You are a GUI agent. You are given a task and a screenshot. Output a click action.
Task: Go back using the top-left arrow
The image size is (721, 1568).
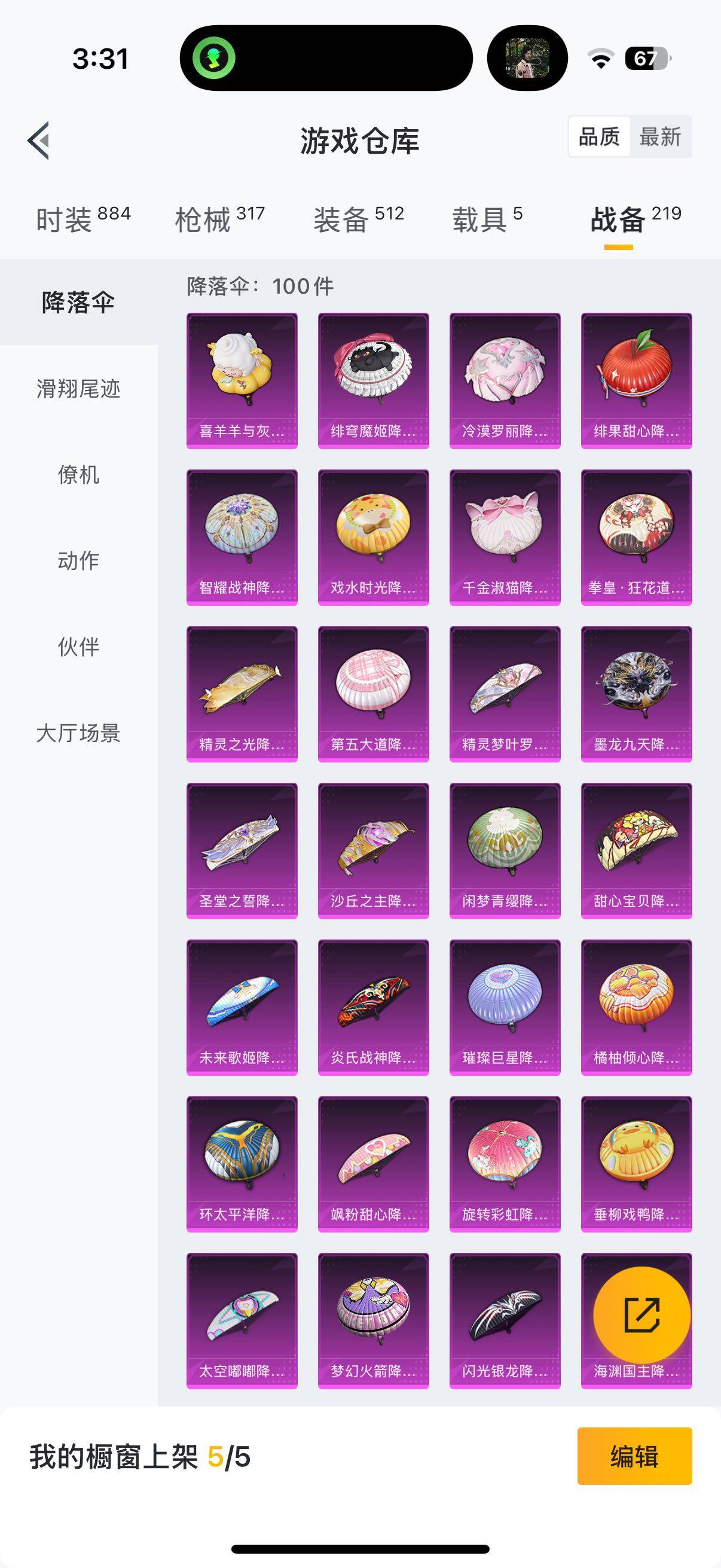tap(39, 140)
